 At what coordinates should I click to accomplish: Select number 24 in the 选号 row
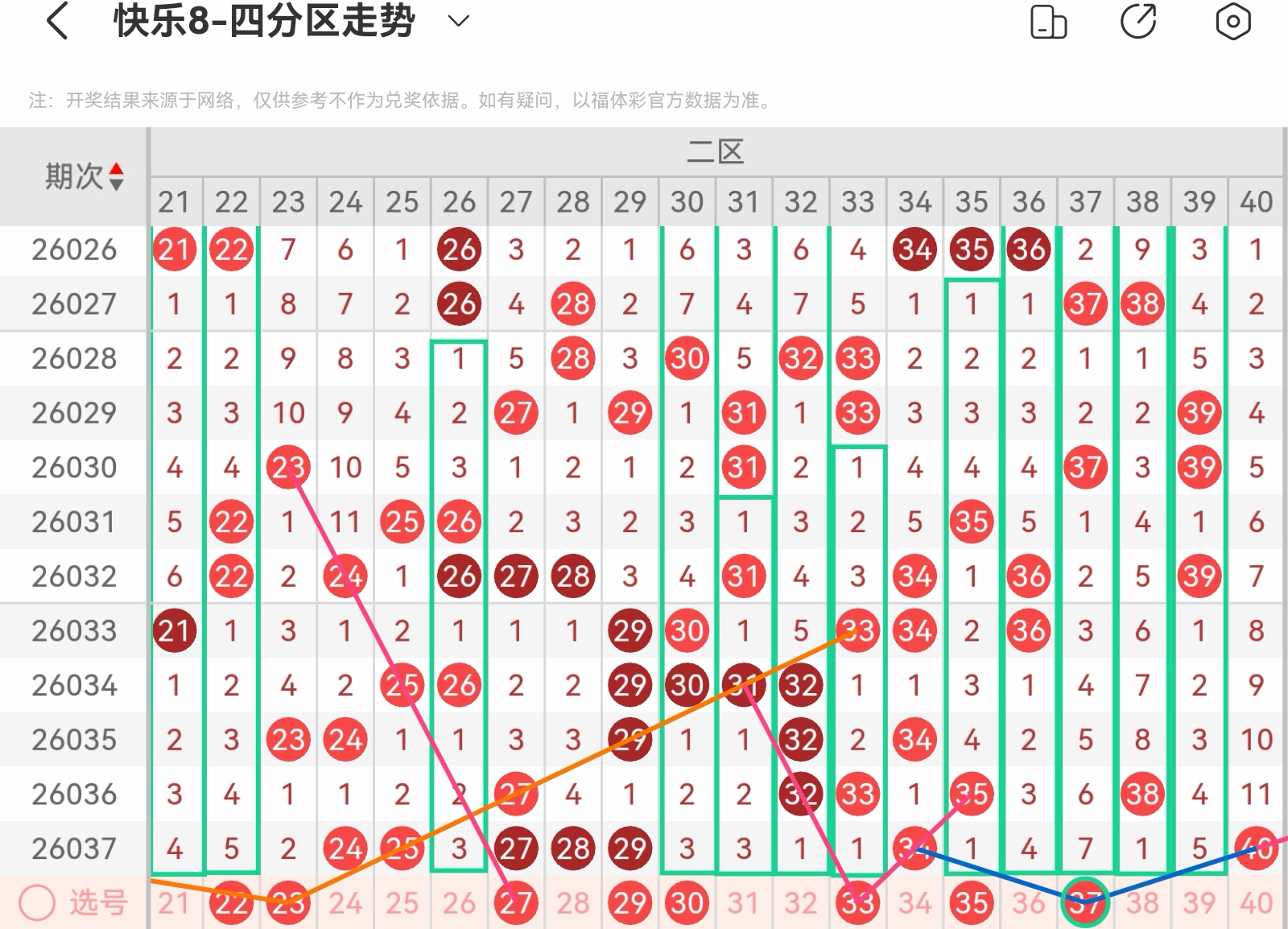[345, 903]
